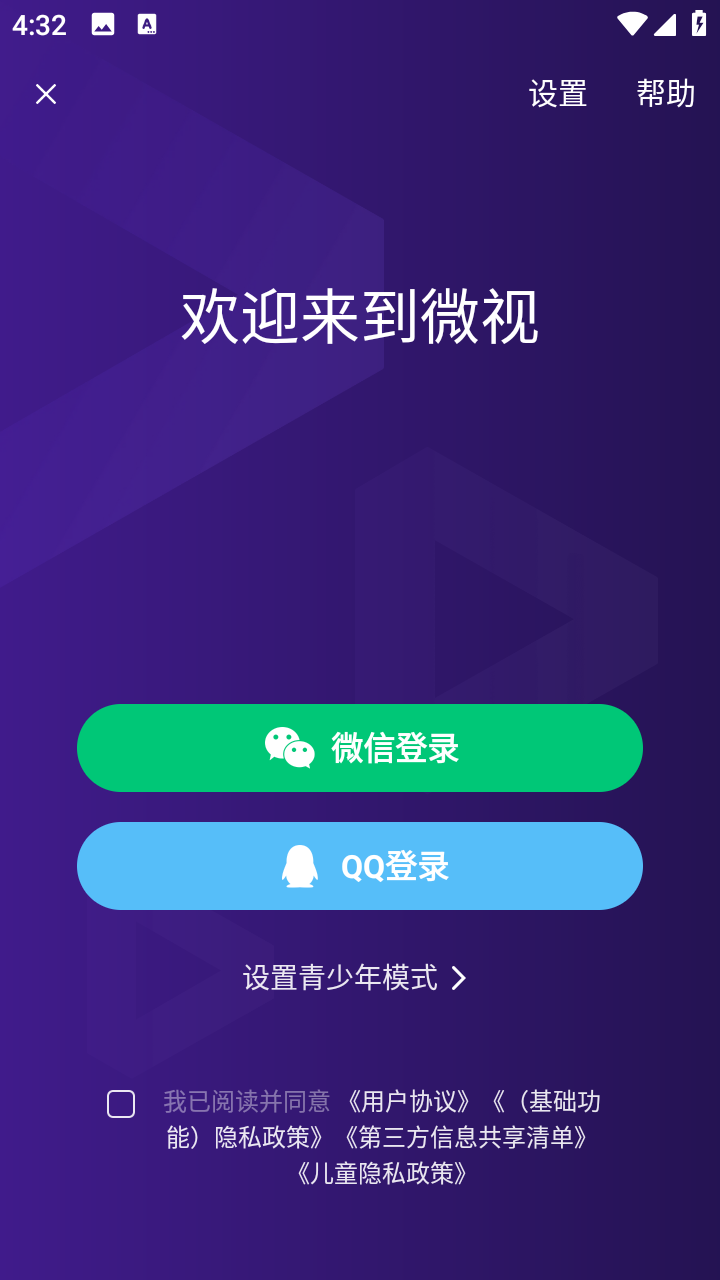Open the 《第三方信息共享清单》 link

[466, 1138]
